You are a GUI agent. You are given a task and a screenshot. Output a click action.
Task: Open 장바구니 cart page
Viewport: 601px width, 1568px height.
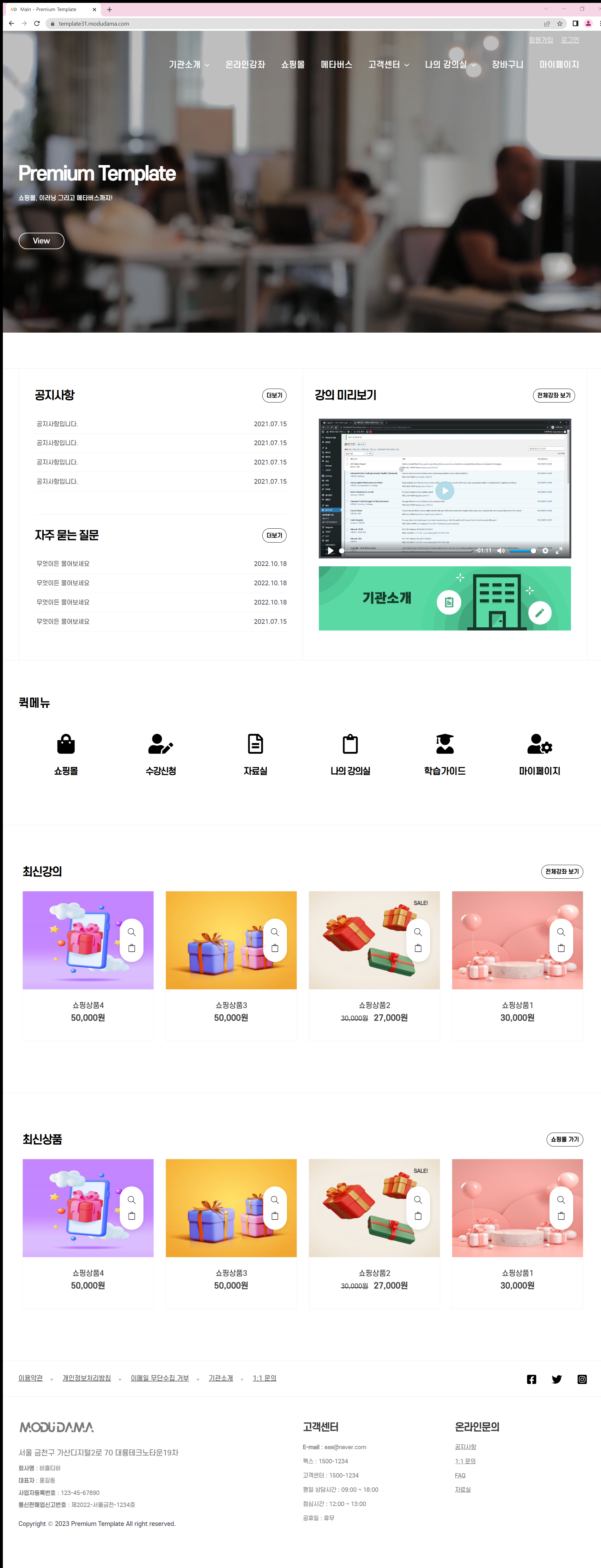tap(507, 65)
